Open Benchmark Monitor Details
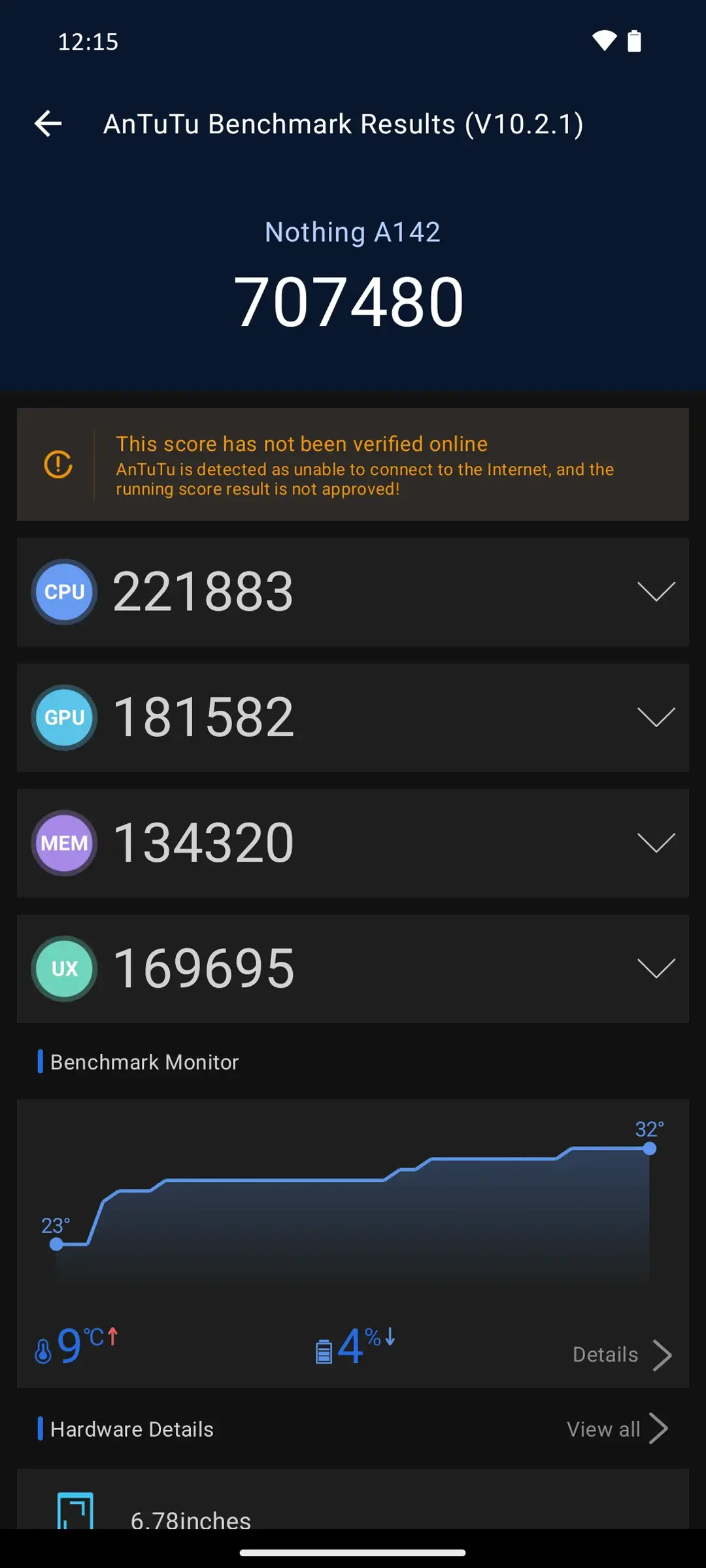The height and width of the screenshot is (1568, 706). point(621,1354)
